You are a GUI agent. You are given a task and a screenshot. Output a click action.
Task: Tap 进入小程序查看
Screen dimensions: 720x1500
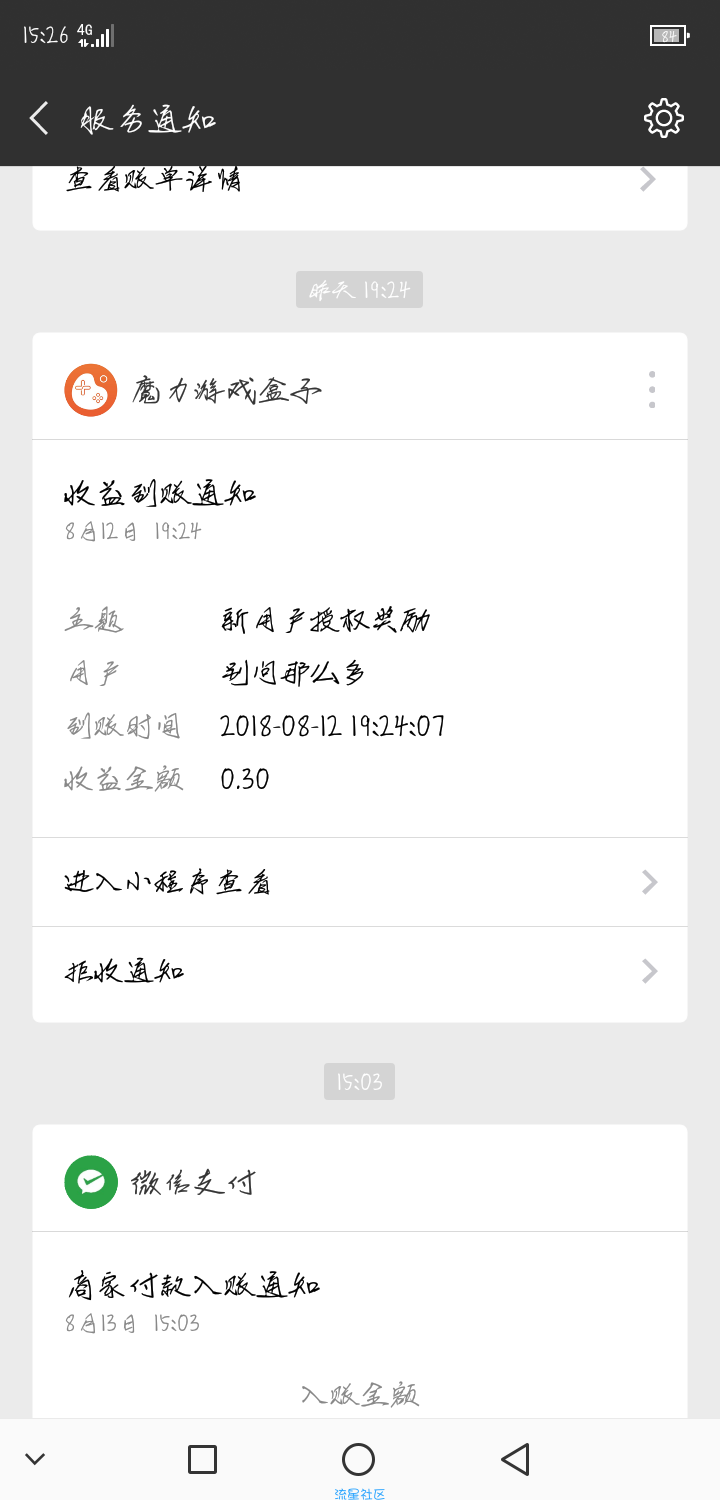[x=360, y=882]
